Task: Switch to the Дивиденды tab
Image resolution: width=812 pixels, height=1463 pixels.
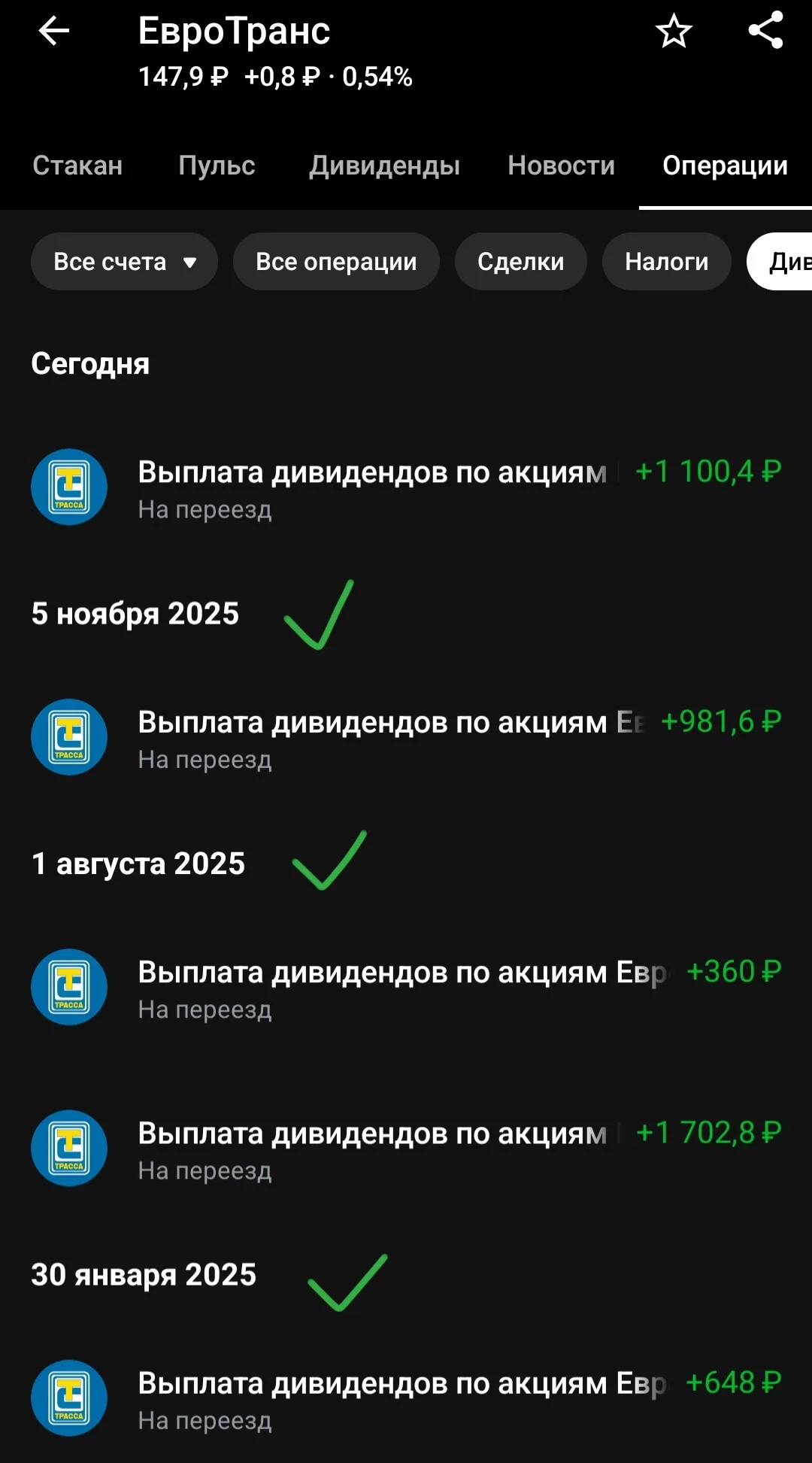Action: click(x=384, y=165)
